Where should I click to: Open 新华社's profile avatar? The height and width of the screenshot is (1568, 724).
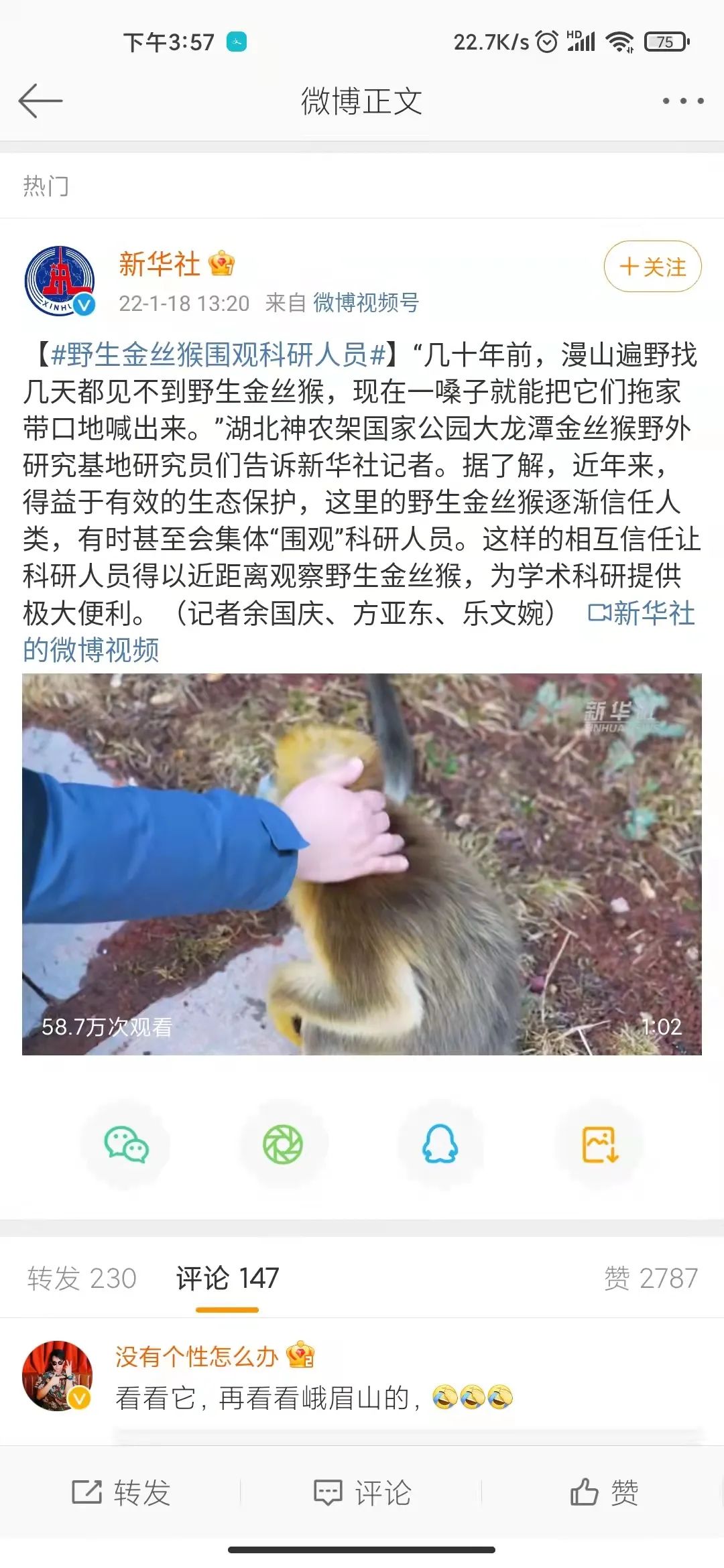[x=59, y=281]
